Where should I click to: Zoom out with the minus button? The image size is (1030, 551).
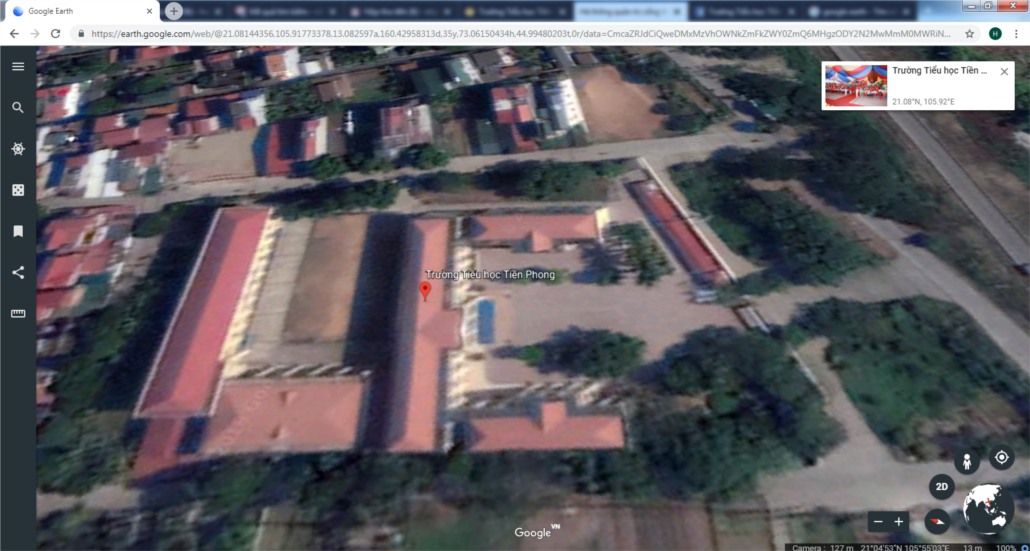coord(878,522)
